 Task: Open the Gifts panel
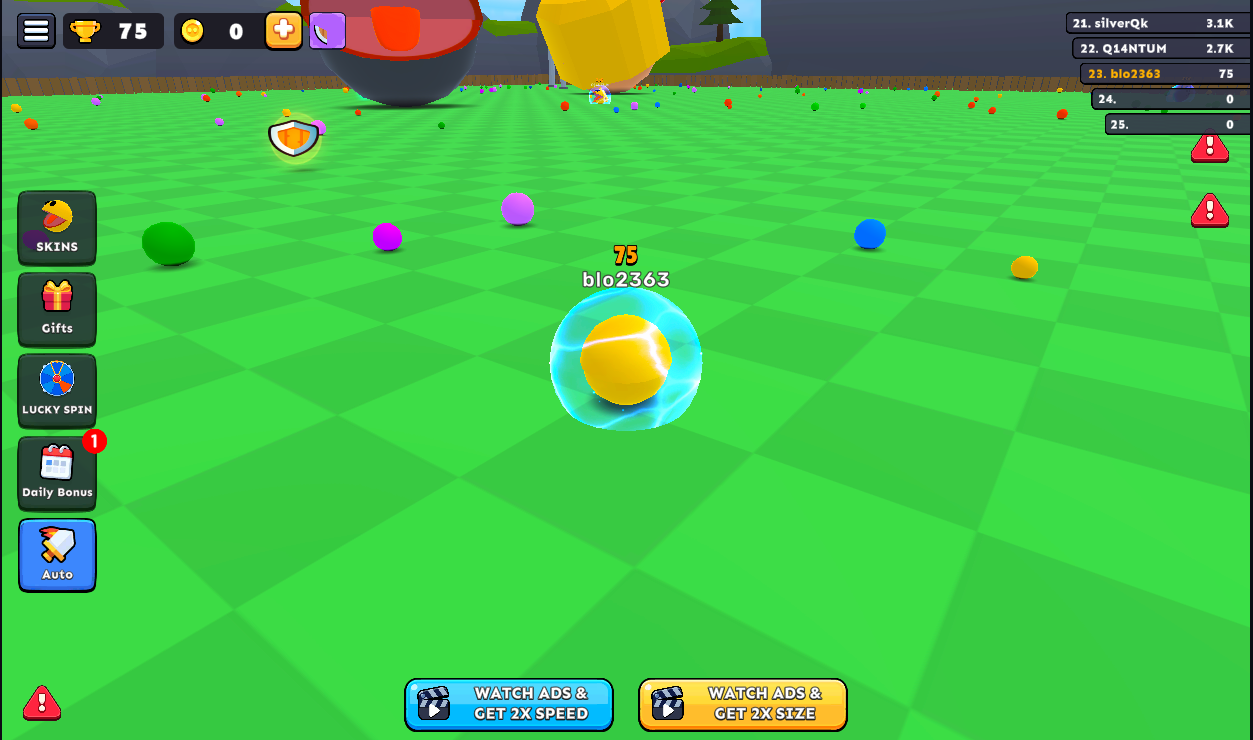pos(57,309)
